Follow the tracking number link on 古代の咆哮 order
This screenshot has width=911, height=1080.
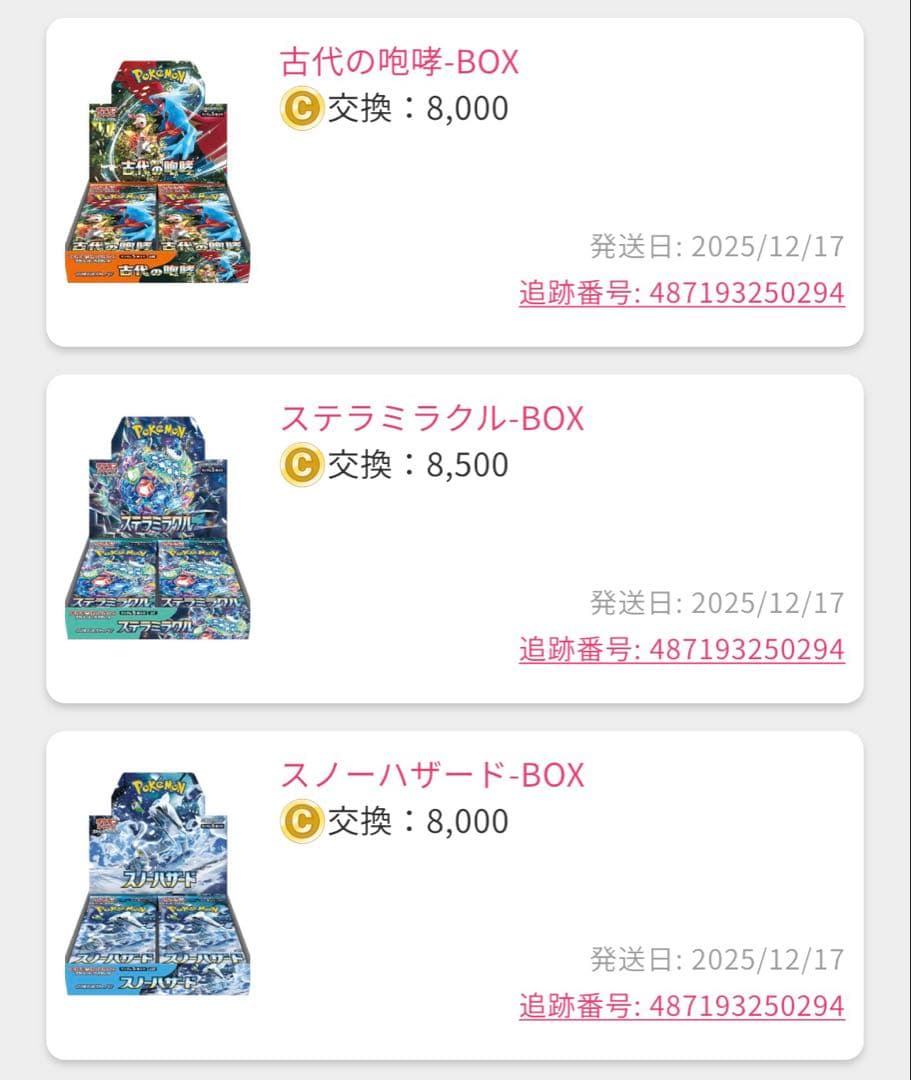pyautogui.click(x=683, y=295)
